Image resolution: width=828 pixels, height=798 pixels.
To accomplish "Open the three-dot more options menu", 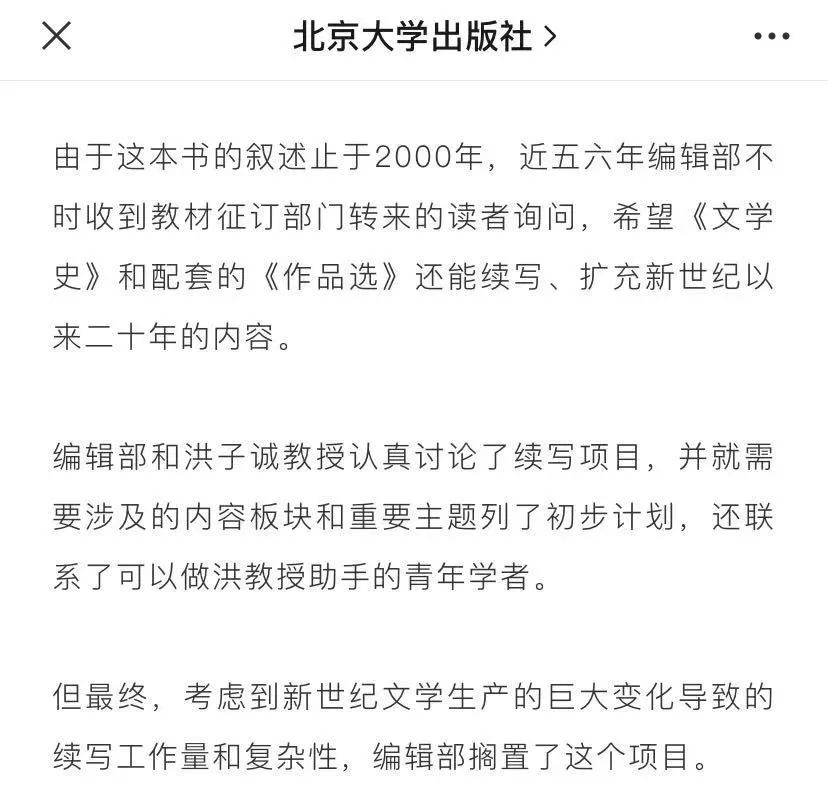I will (x=771, y=37).
